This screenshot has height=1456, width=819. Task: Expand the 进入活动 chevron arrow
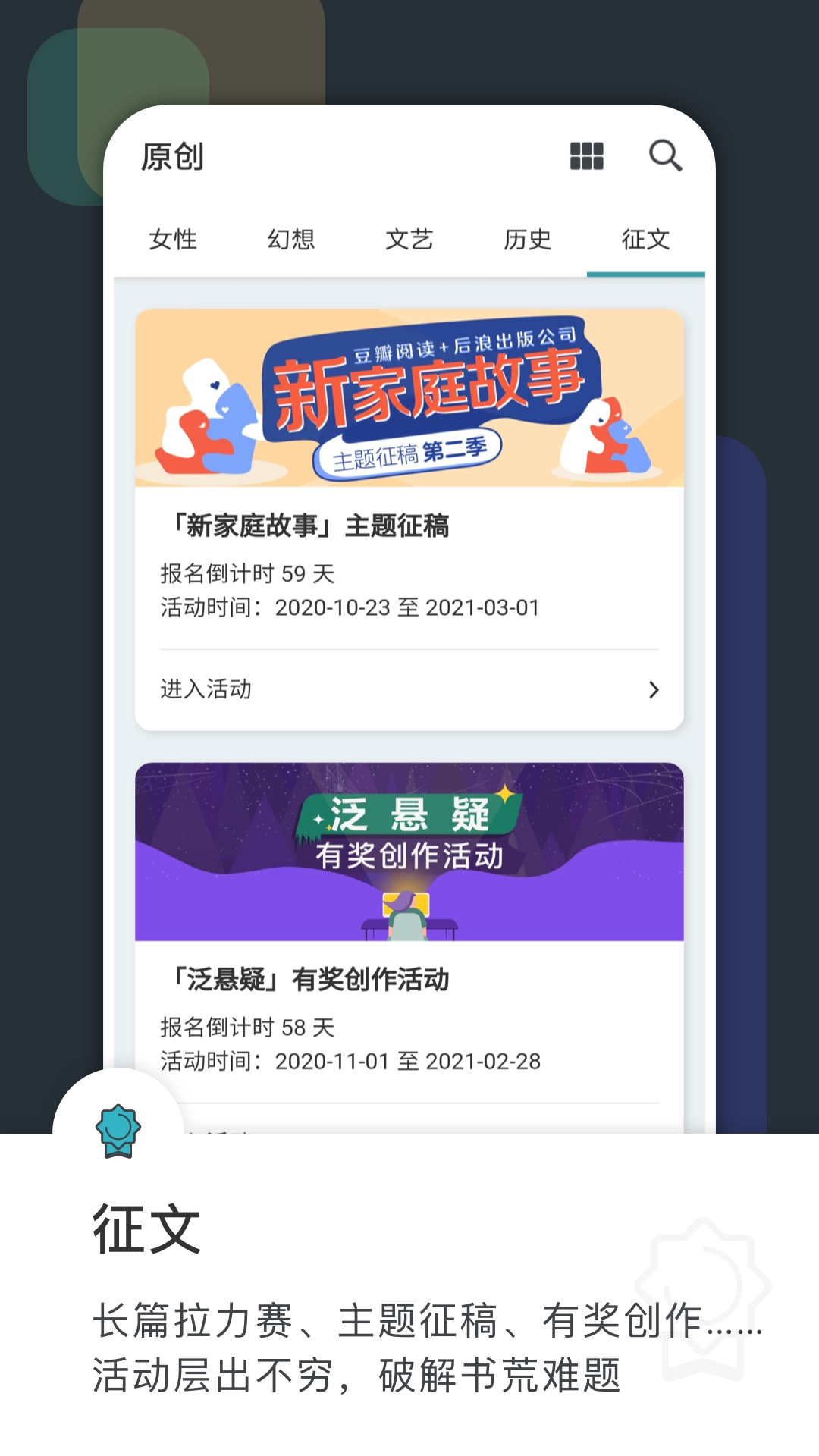point(654,690)
